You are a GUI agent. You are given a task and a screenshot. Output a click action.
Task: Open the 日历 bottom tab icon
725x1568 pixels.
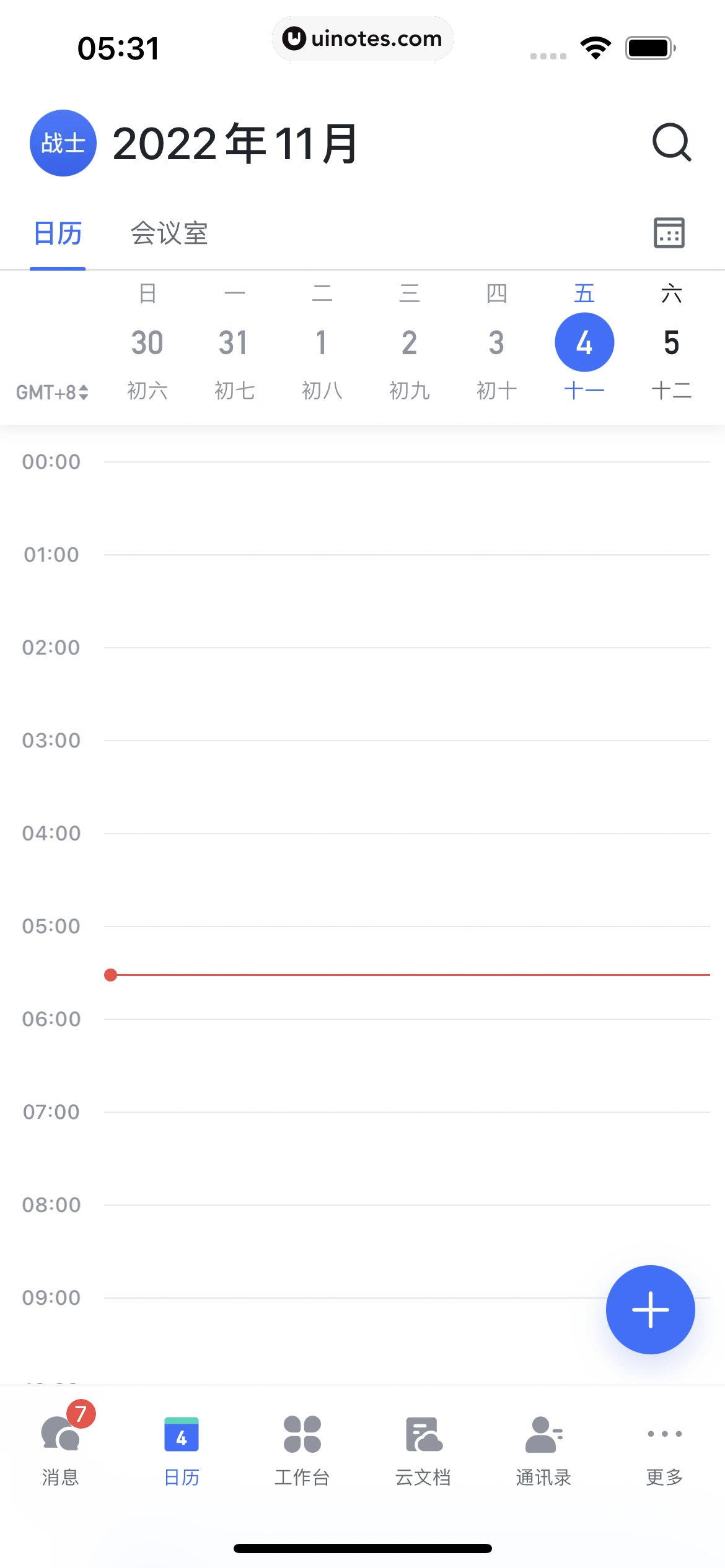(181, 1434)
